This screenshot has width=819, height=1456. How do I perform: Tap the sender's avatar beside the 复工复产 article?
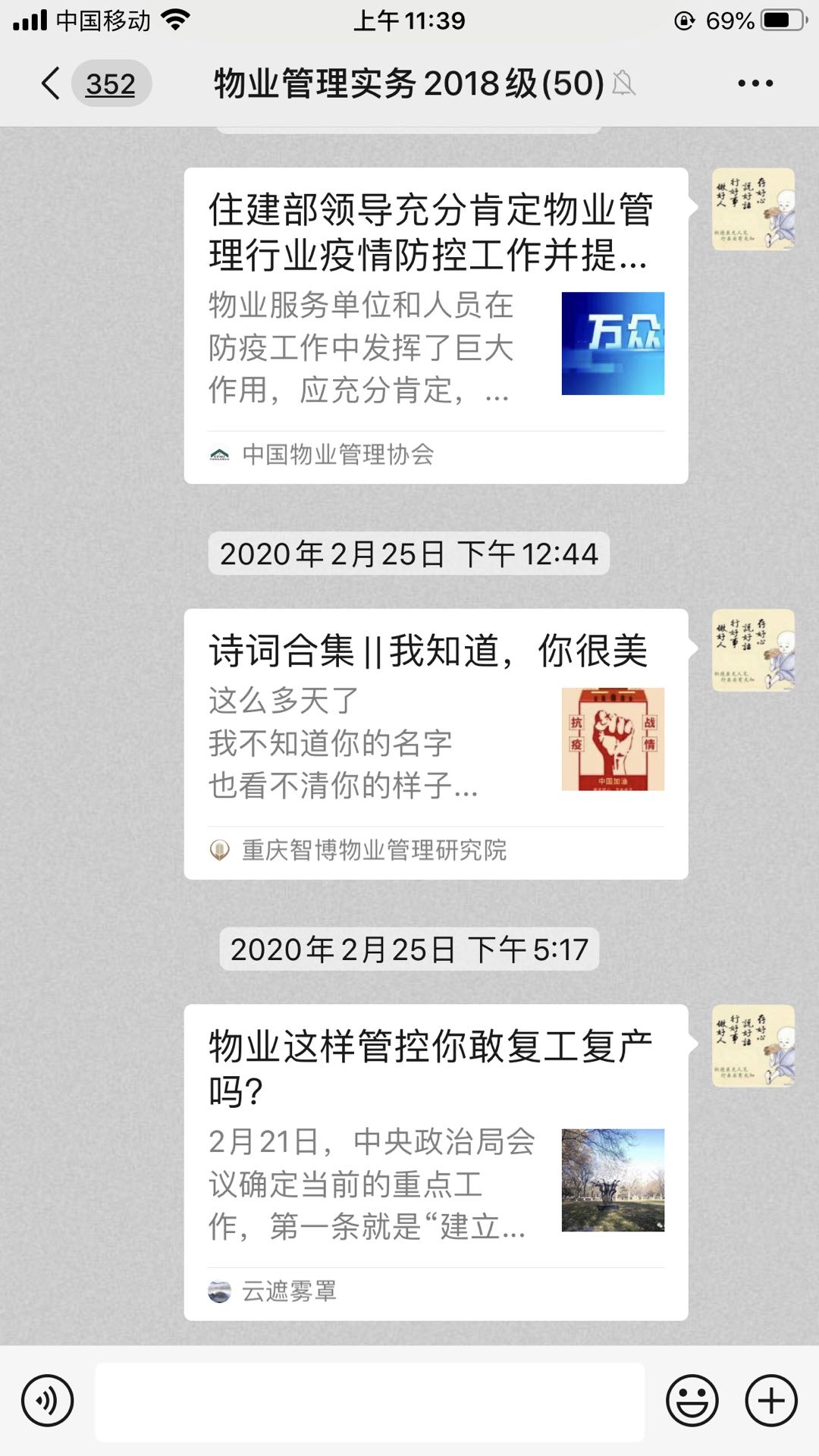753,1046
